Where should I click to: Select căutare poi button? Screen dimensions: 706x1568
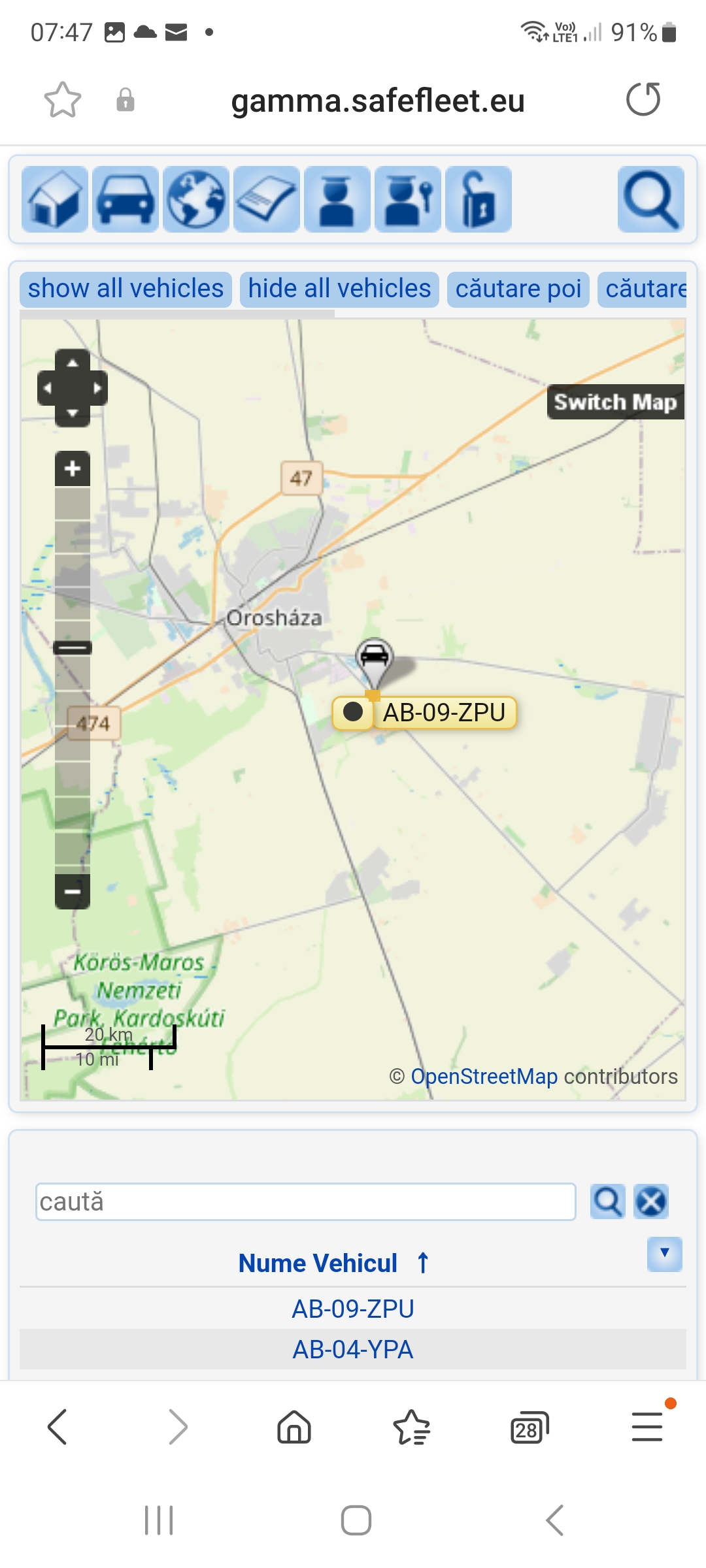pos(518,289)
